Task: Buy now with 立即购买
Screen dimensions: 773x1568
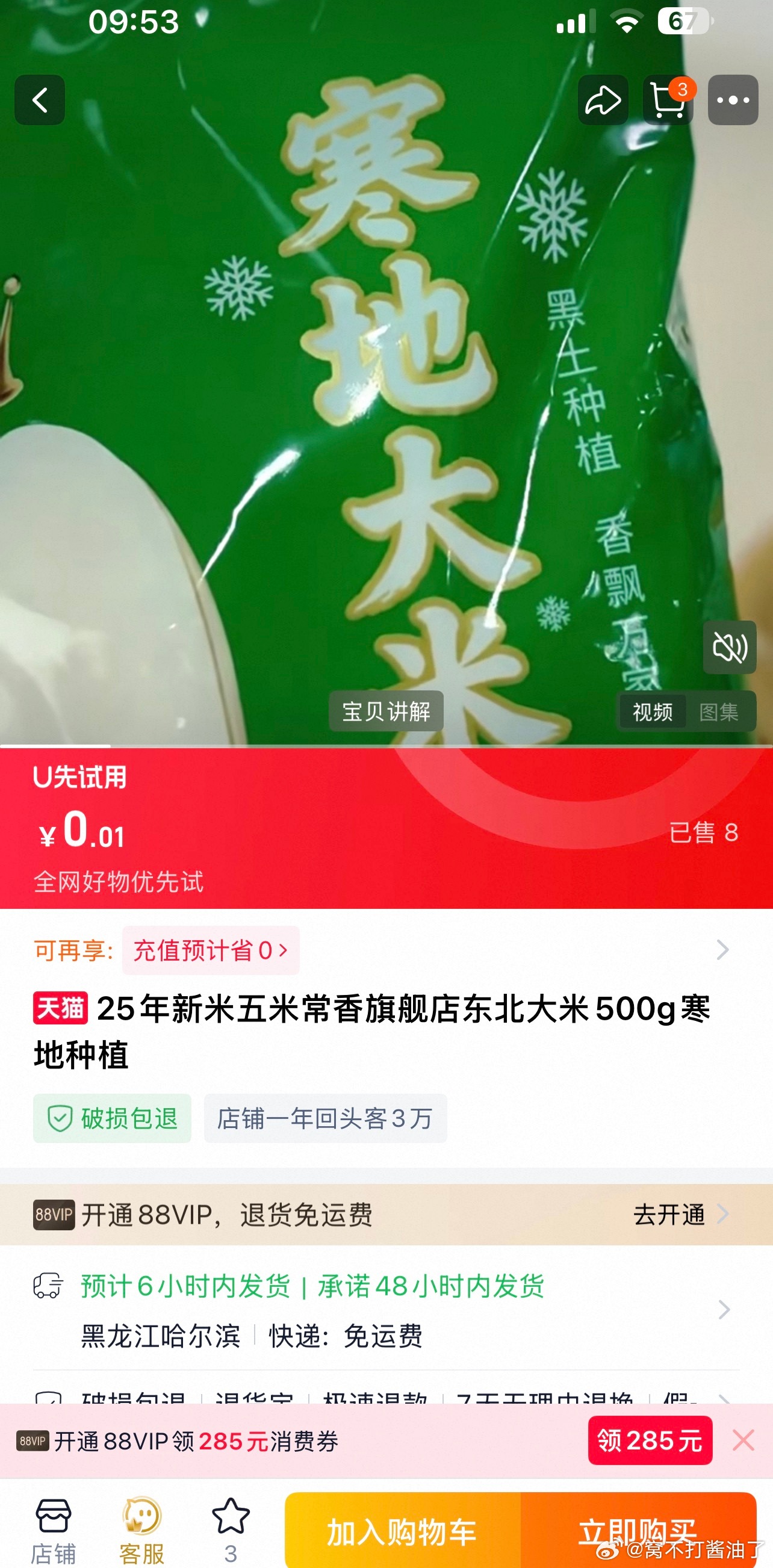Action: click(638, 1531)
